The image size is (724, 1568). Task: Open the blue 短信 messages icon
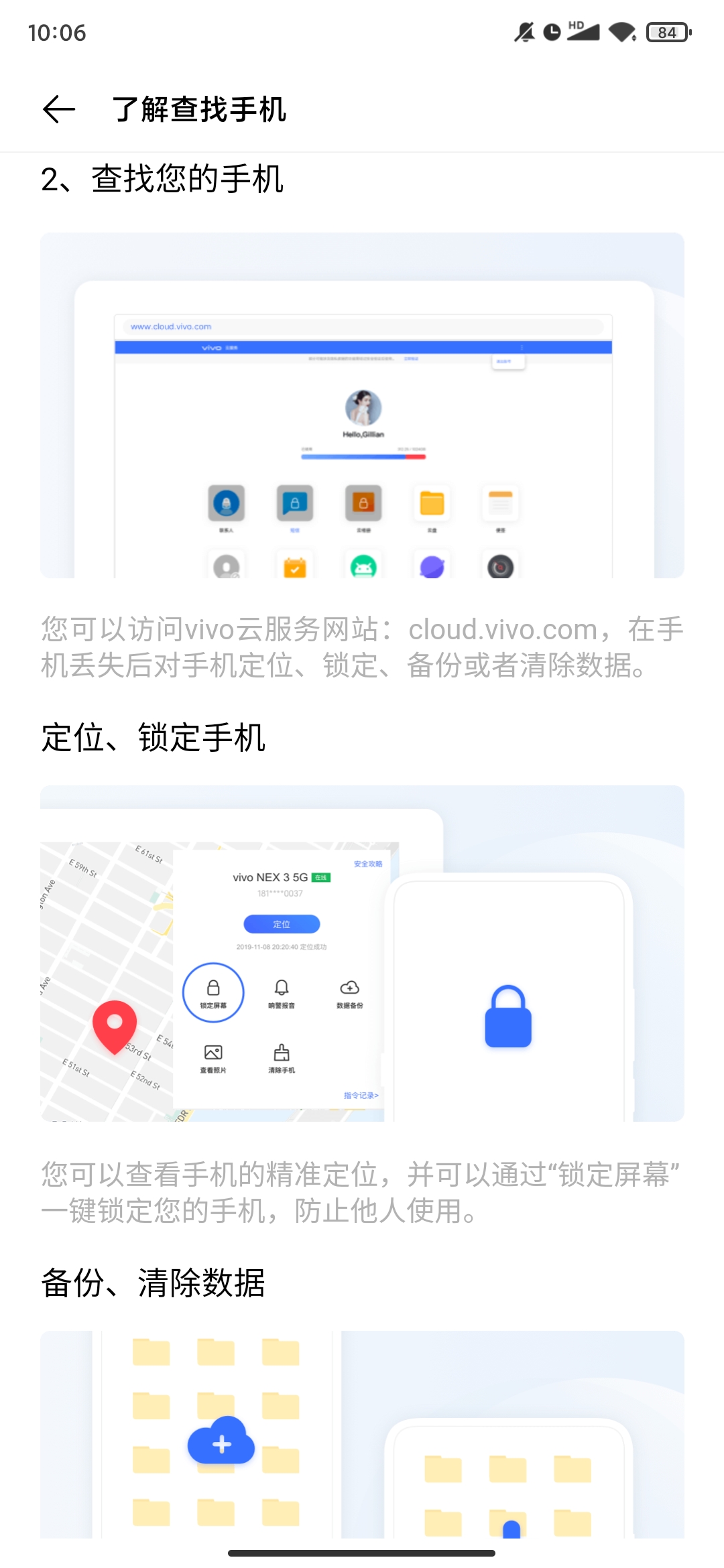[295, 503]
